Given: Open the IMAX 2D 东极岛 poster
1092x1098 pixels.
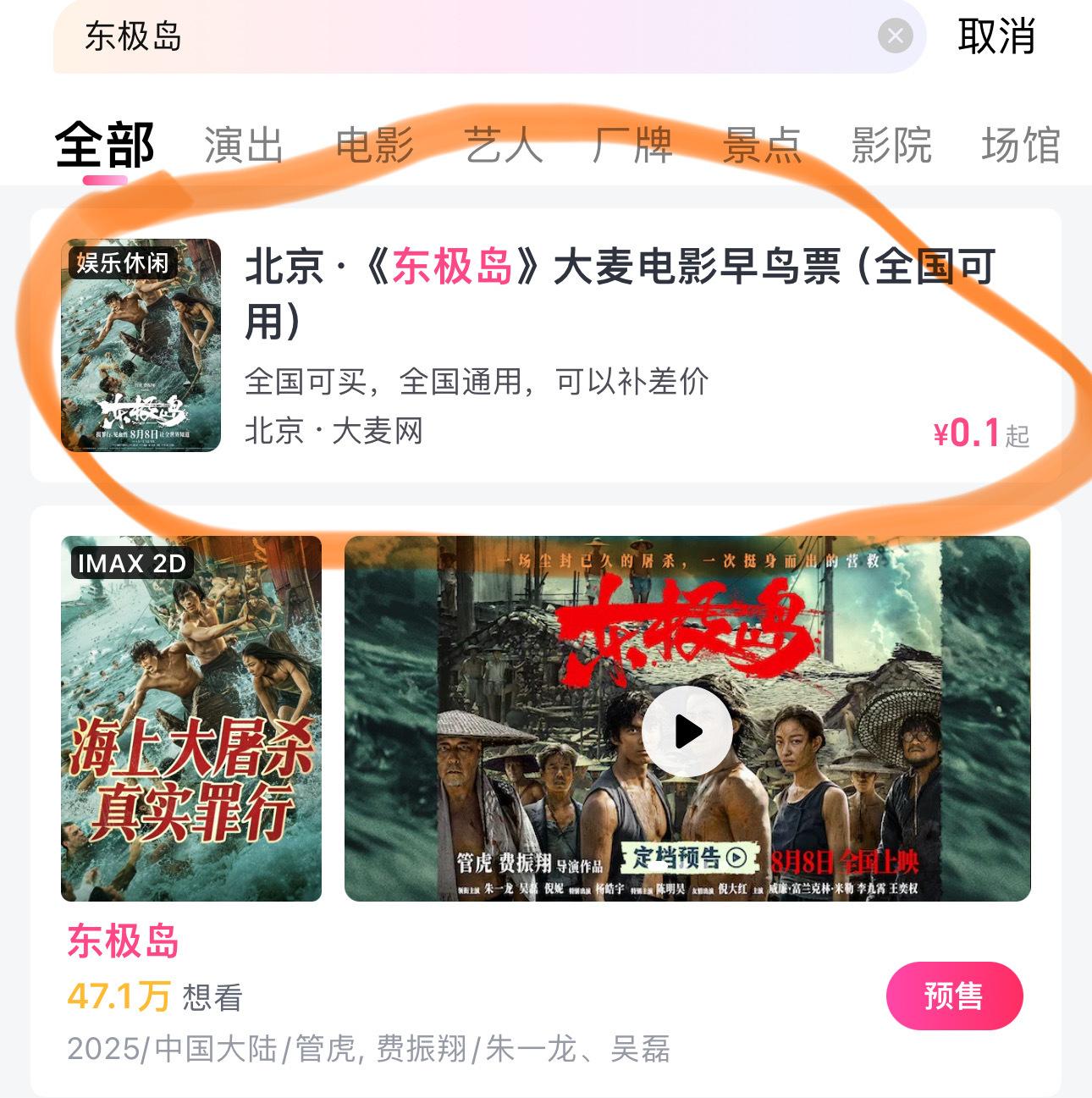Looking at the screenshot, I should [x=191, y=718].
